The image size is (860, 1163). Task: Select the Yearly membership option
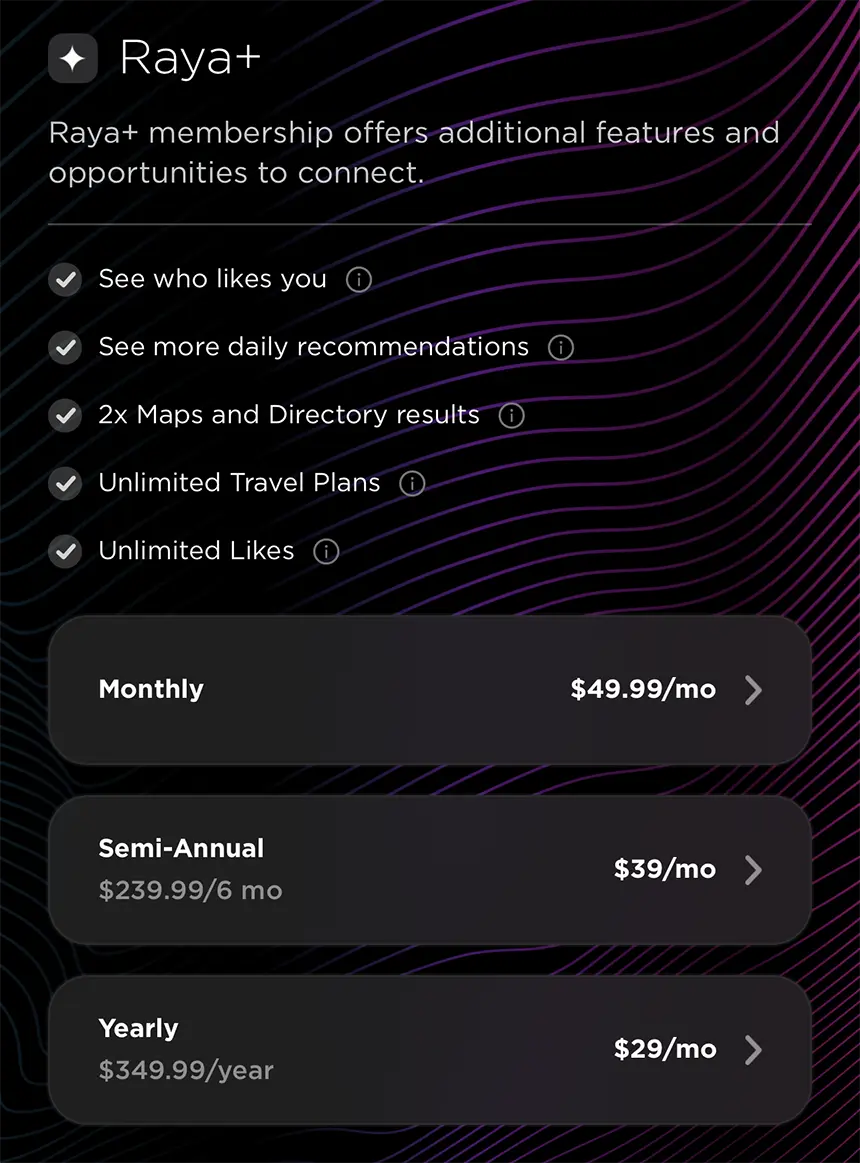pyautogui.click(x=430, y=1050)
